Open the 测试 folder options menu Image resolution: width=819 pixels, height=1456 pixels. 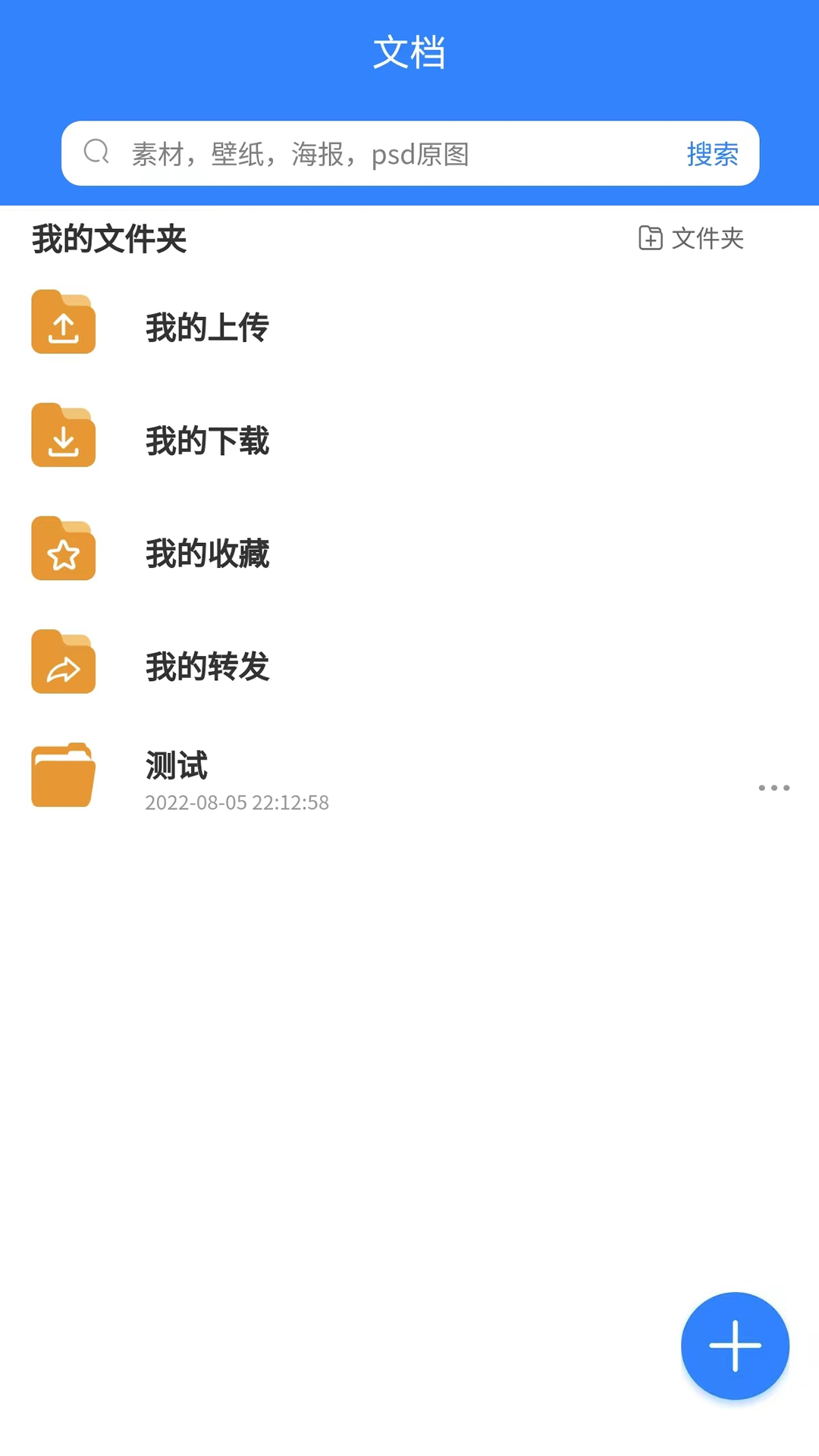click(x=773, y=787)
